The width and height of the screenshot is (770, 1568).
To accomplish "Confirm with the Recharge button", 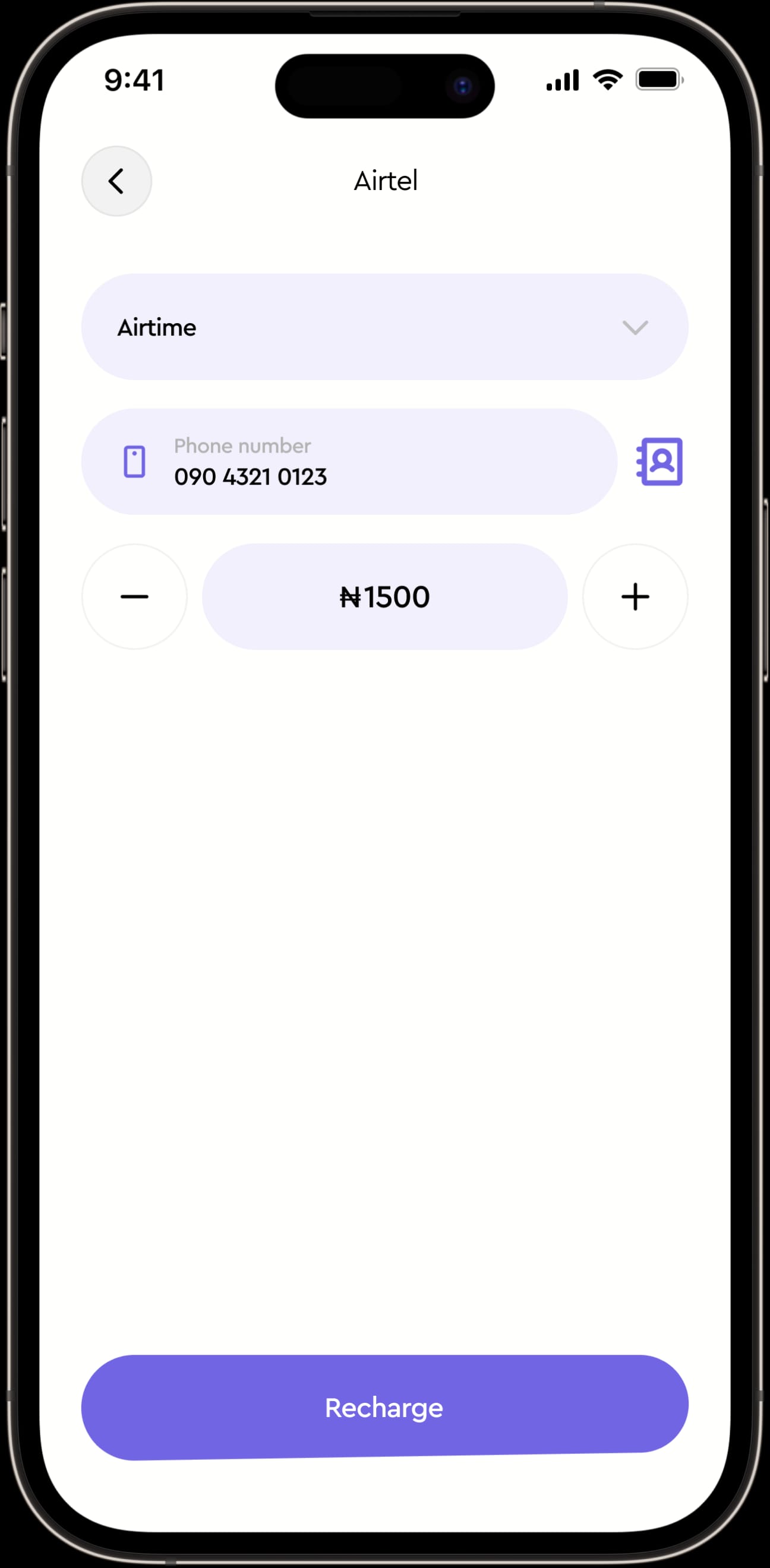I will point(384,1407).
